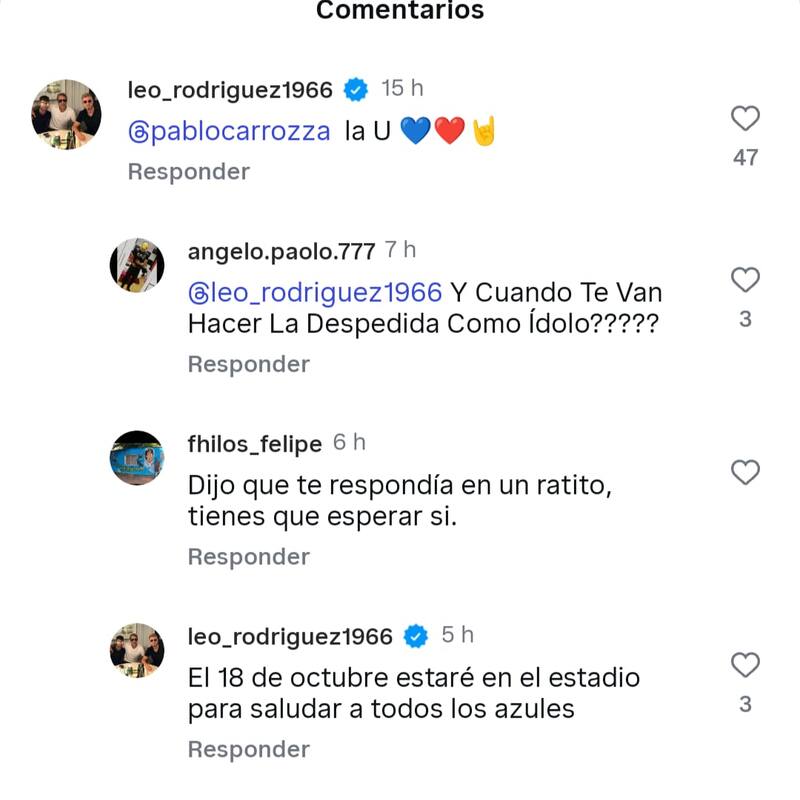Like leo_rodriguez1966's "la U" comment
This screenshot has width=800, height=800.
pos(745,119)
